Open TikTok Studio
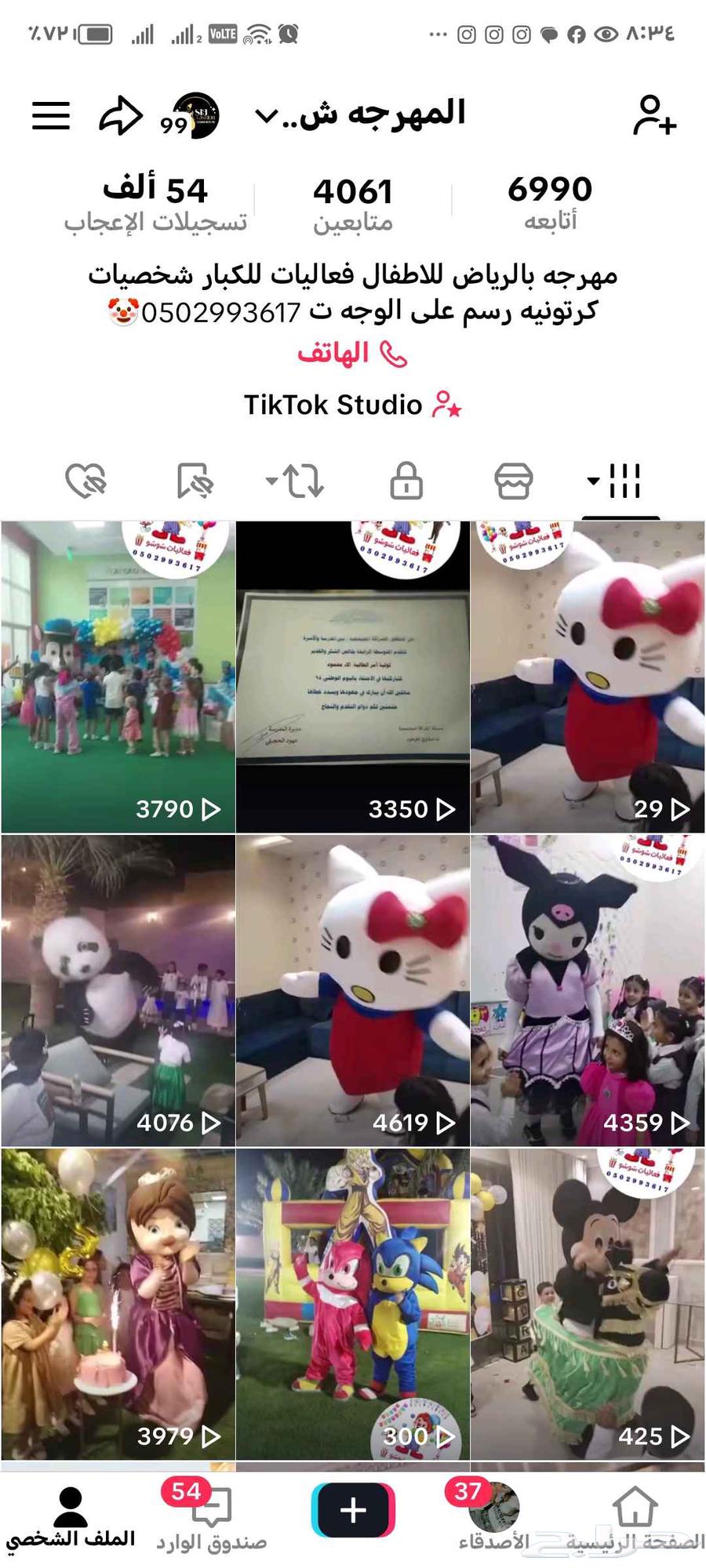Image resolution: width=706 pixels, height=1568 pixels. pos(352,405)
